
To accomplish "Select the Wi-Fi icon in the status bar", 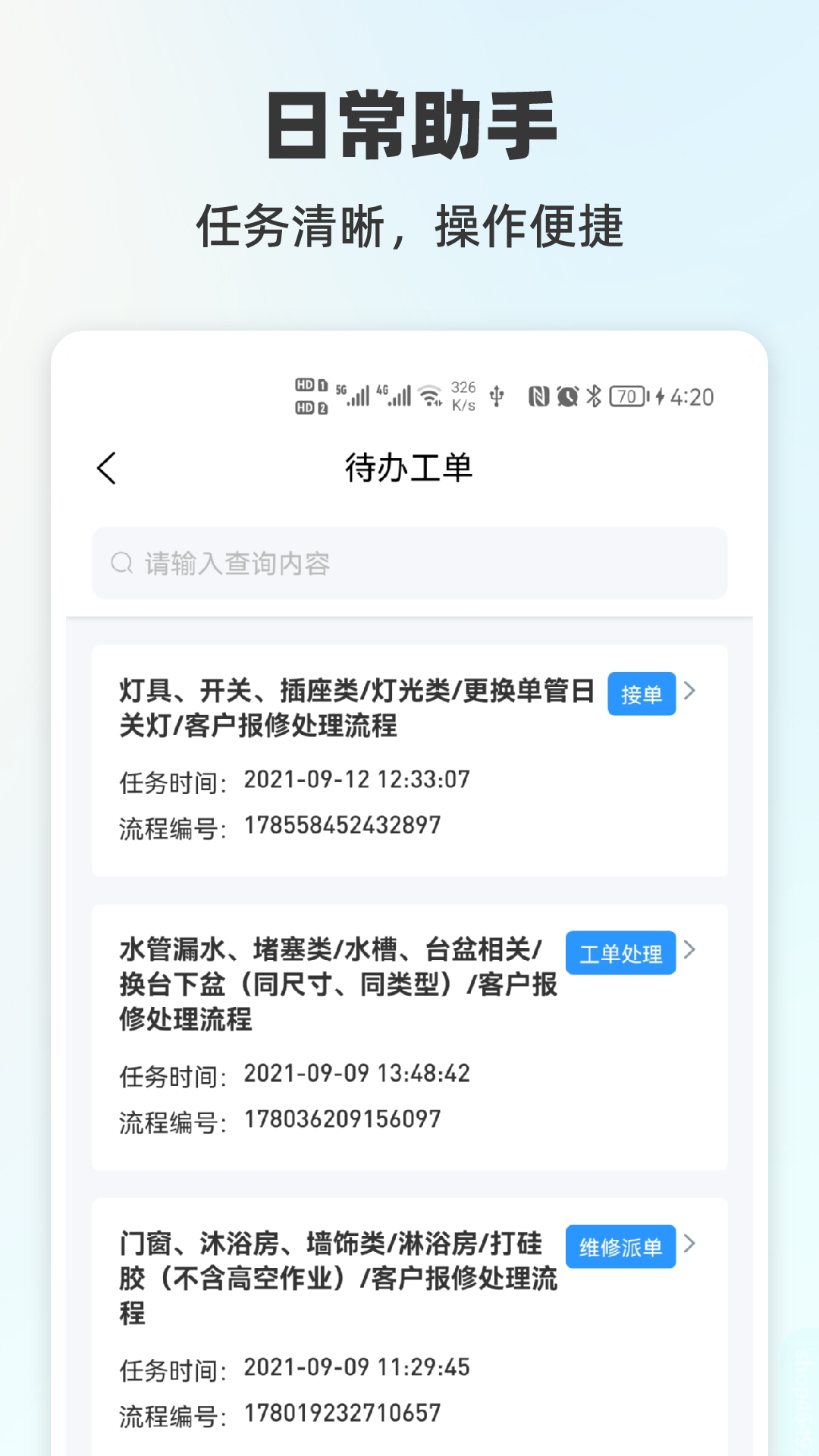I will click(429, 394).
